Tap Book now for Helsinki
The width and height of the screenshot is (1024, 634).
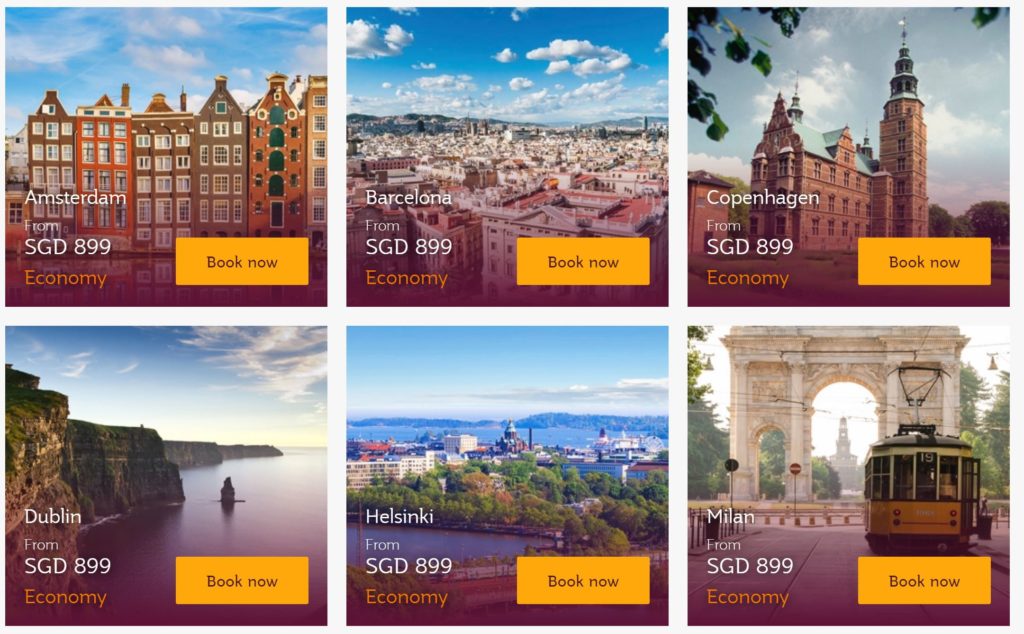click(x=583, y=581)
